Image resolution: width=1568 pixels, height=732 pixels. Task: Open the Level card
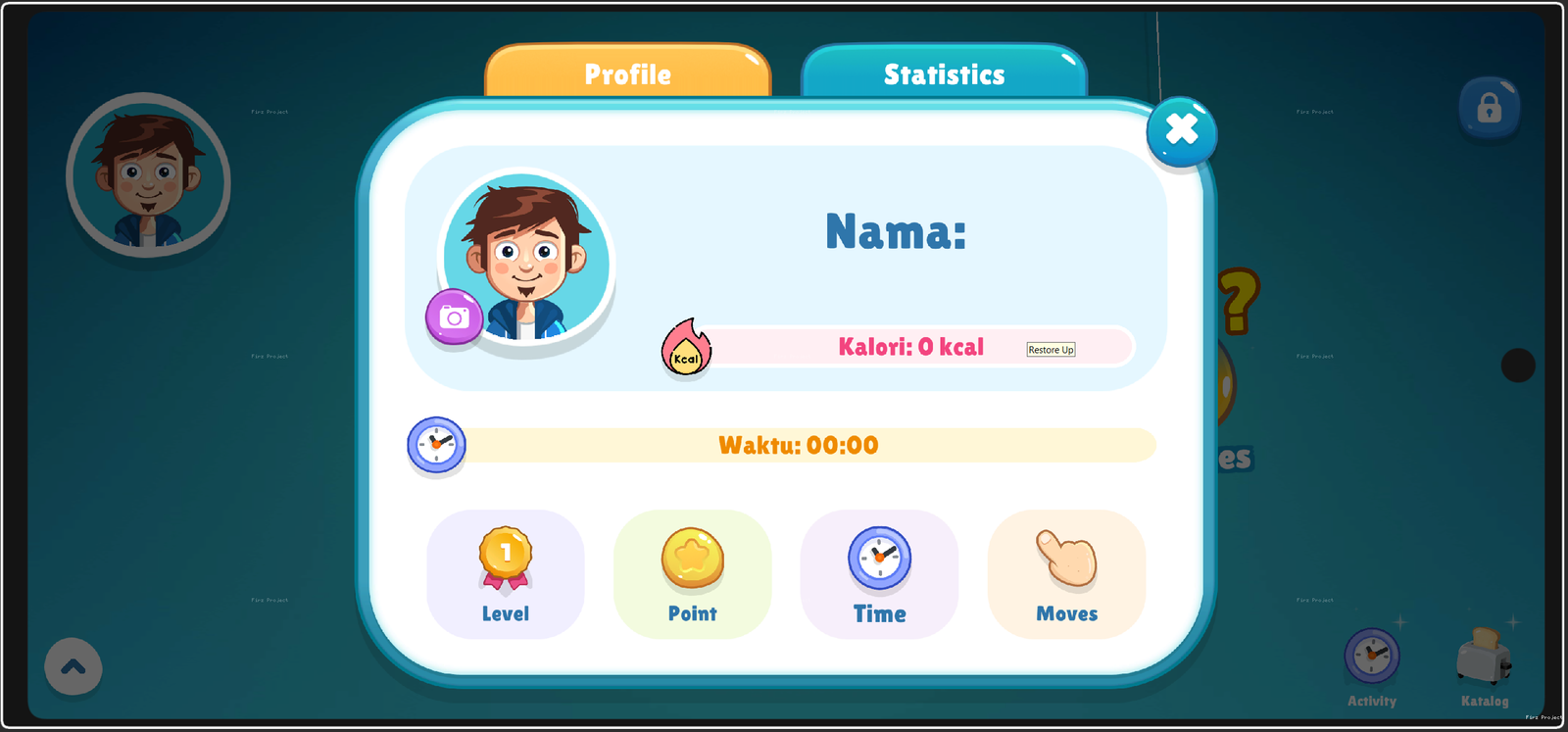point(505,574)
